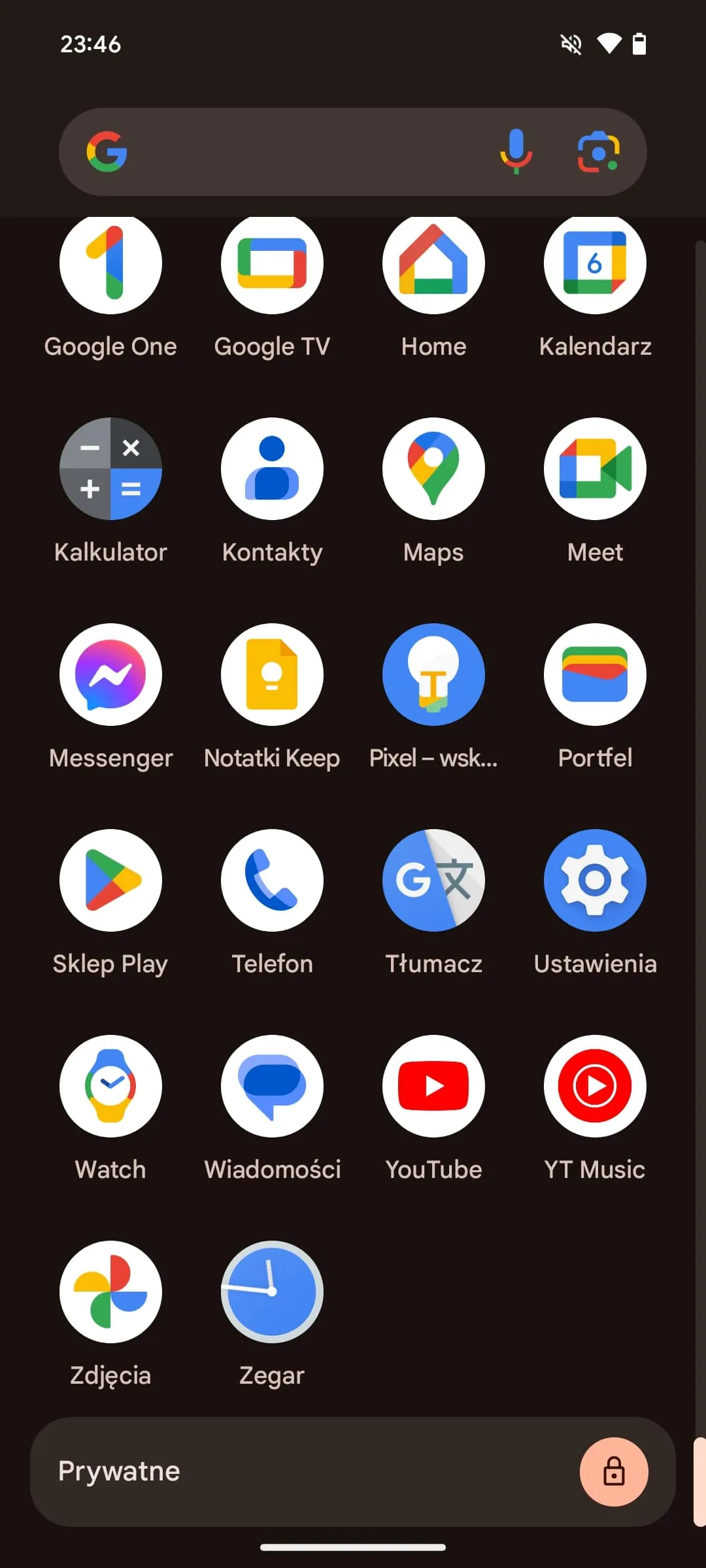Open the Zegar clock app
The height and width of the screenshot is (1568, 706).
[272, 1292]
